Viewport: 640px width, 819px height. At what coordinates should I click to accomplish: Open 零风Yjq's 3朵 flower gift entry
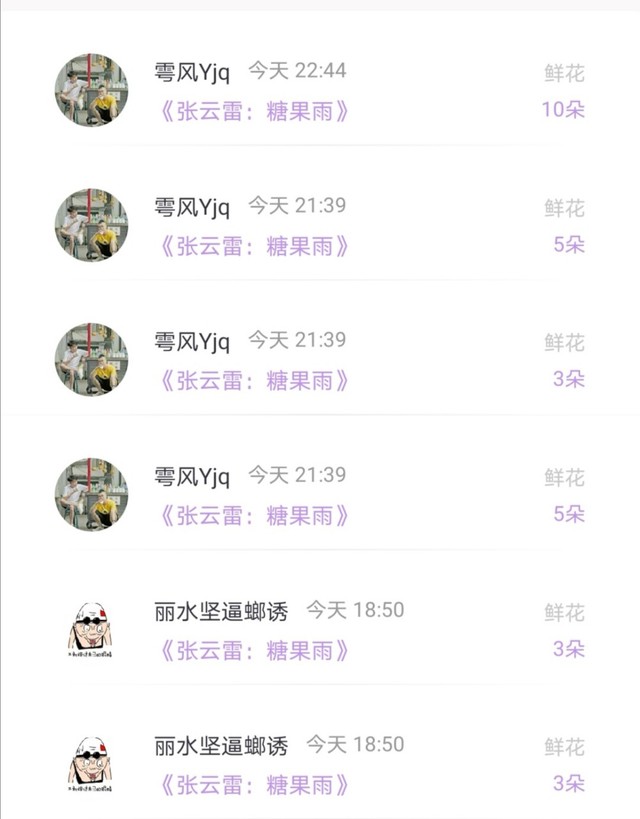320,360
